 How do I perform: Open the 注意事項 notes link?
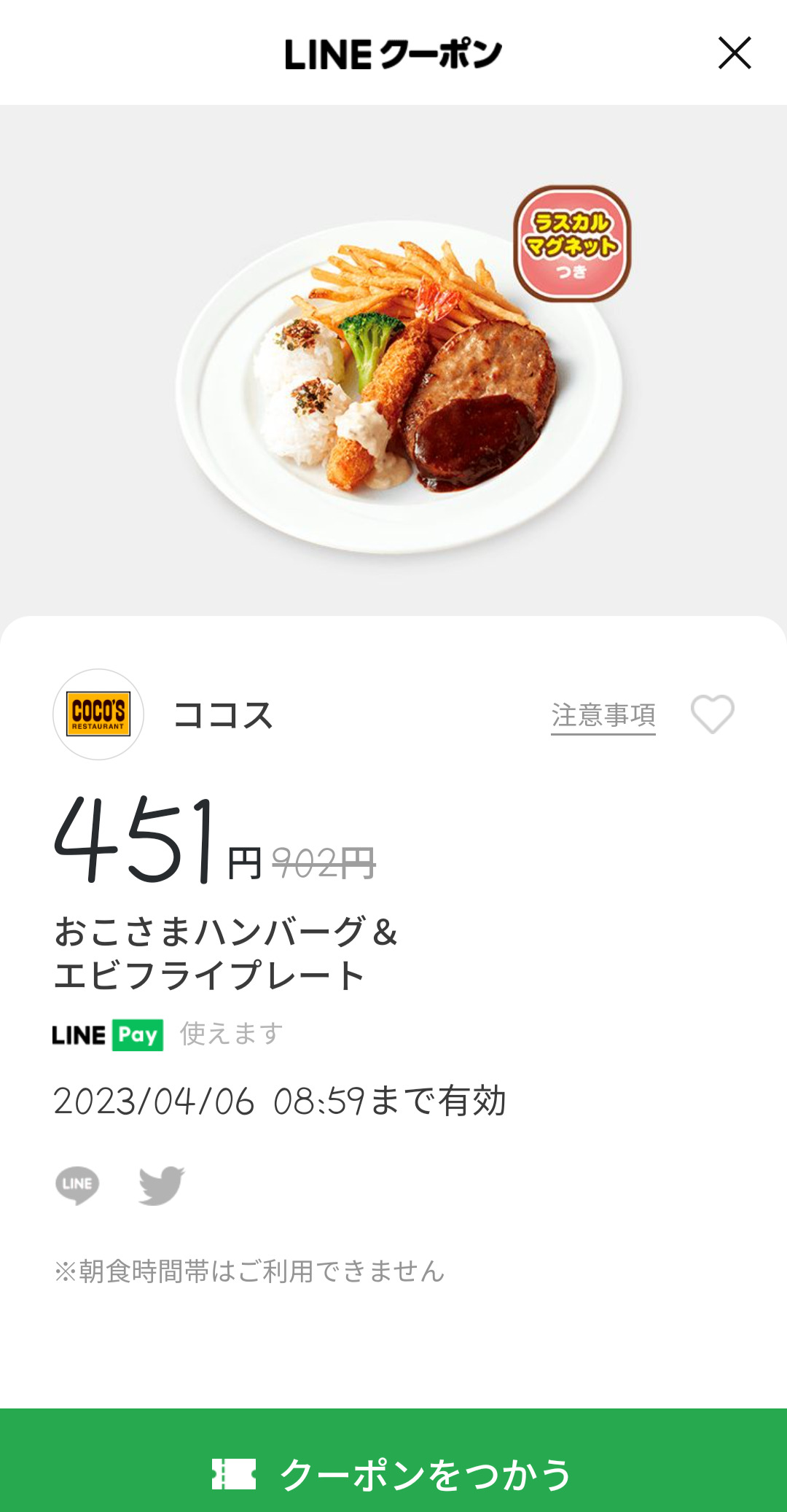pos(603,716)
